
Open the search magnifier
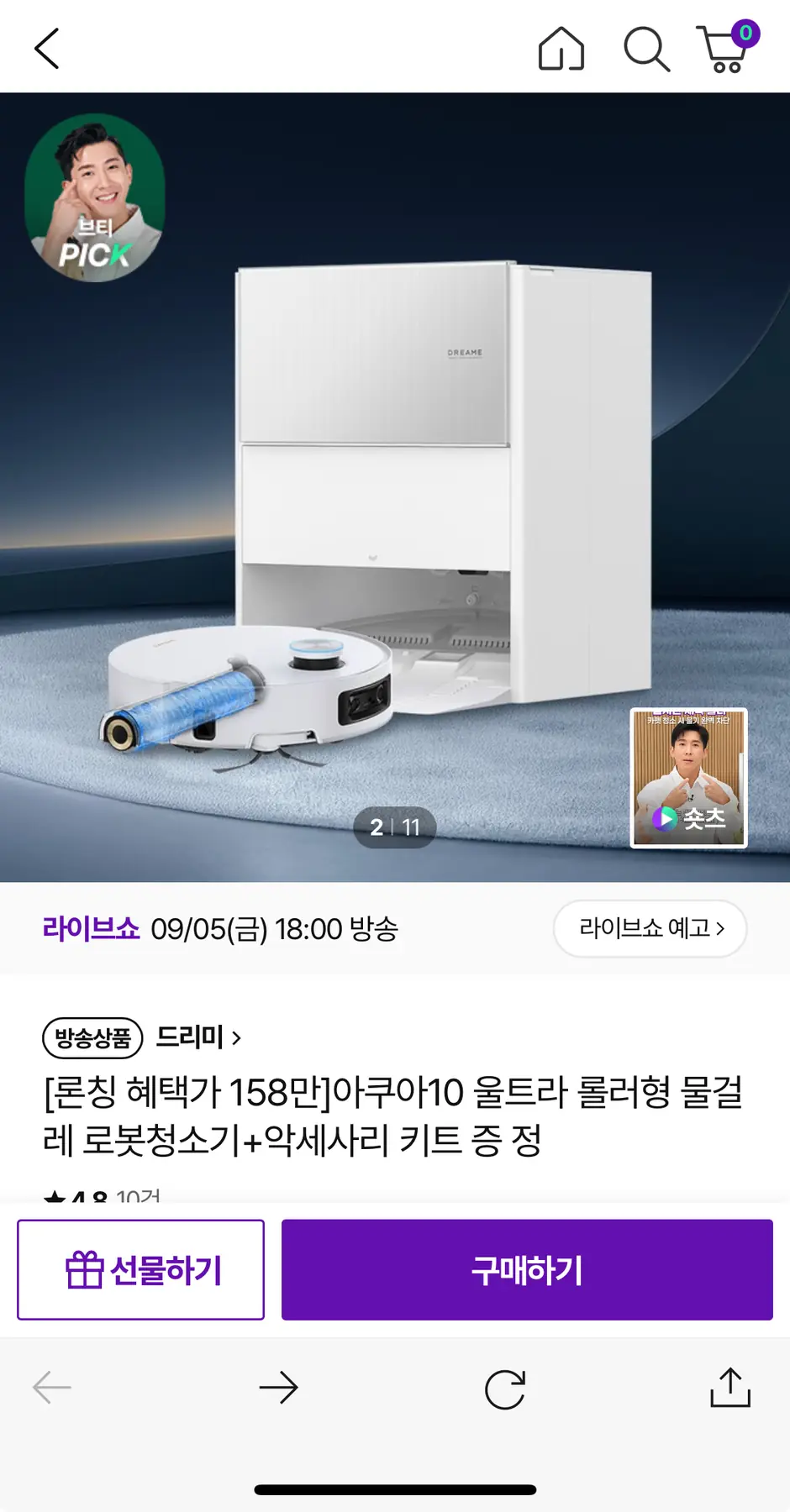(x=645, y=49)
